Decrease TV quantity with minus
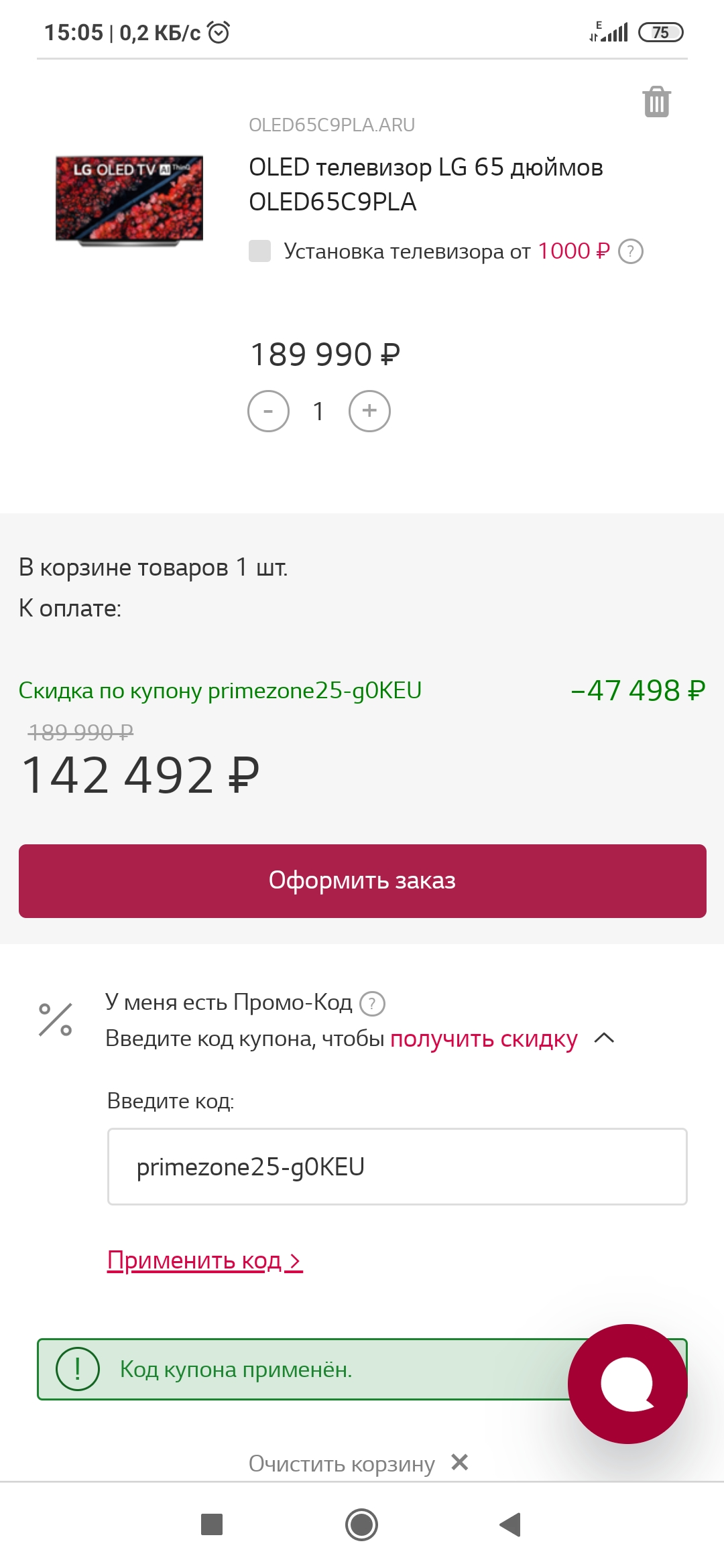The image size is (724, 1568). (268, 411)
